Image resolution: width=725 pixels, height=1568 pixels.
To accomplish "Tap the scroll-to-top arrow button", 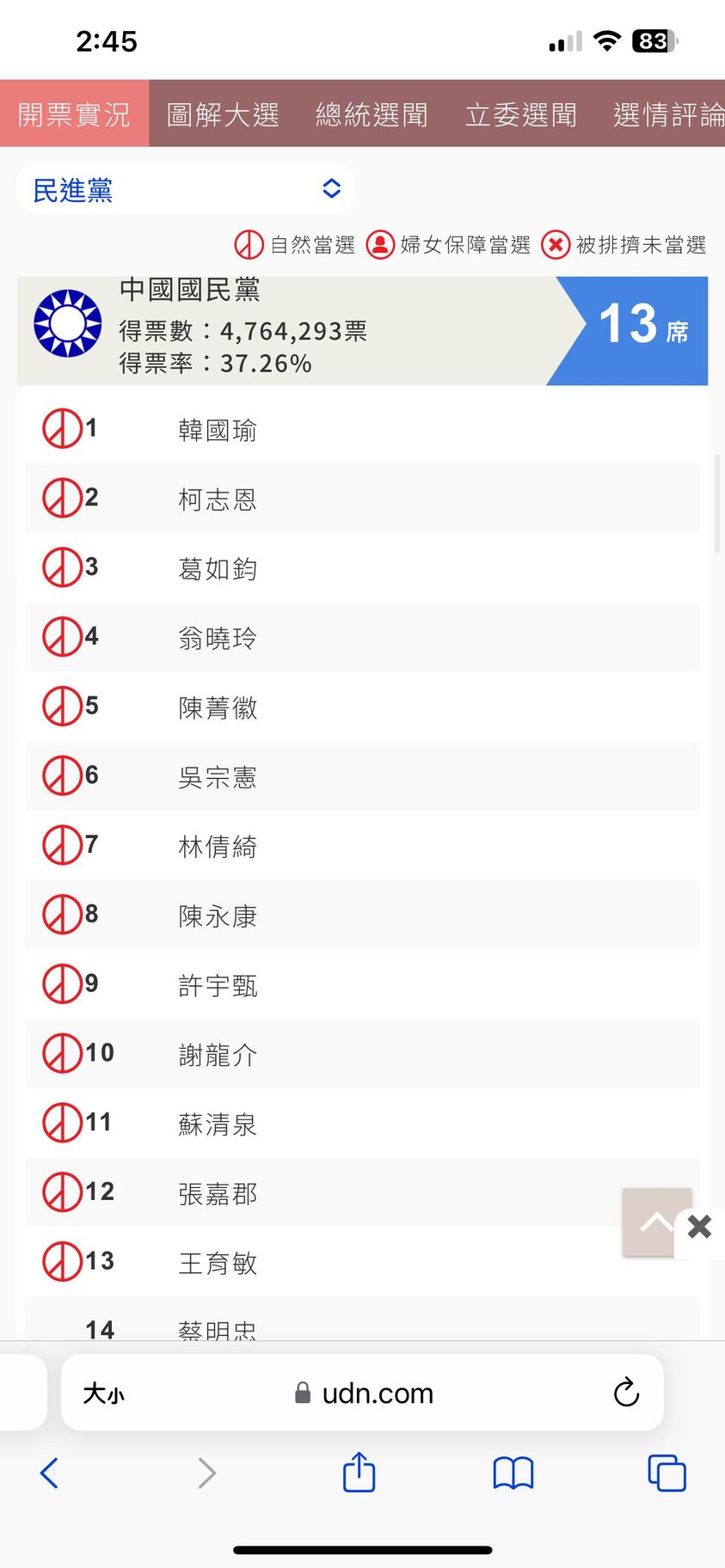I will (x=655, y=1222).
